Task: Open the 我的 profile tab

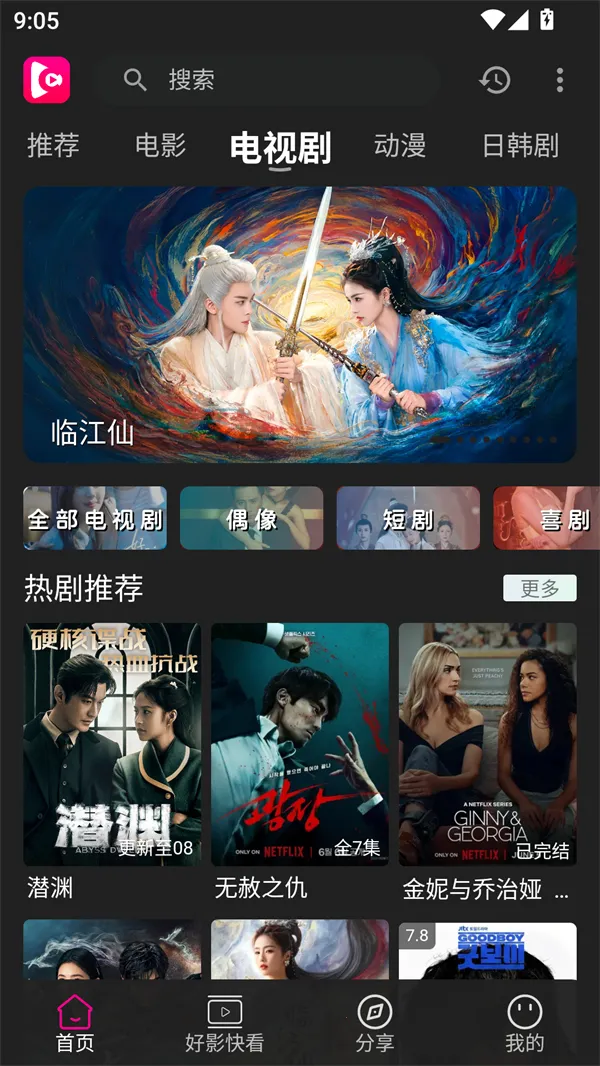Action: point(525,1025)
